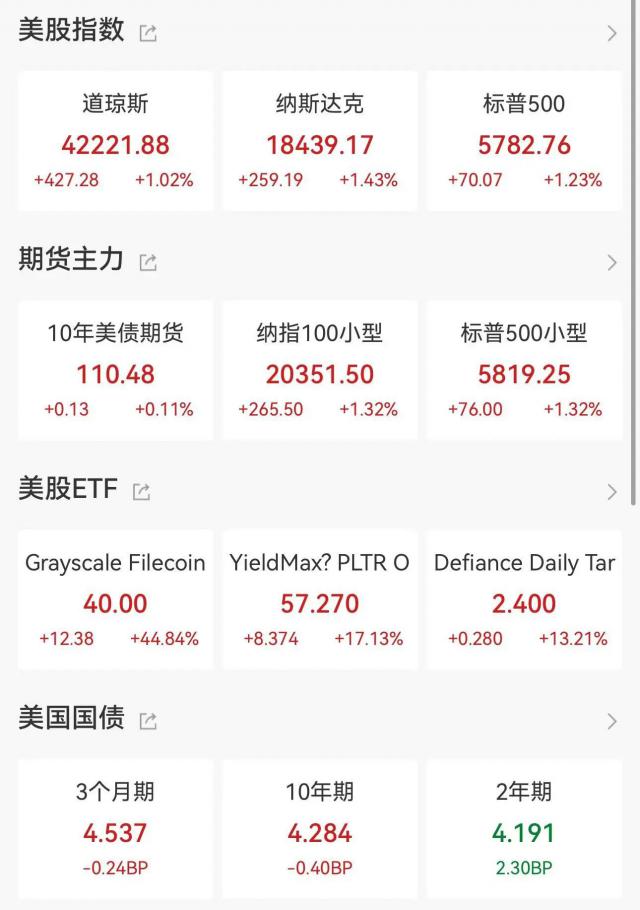
Task: View 10年期 treasury yield details
Action: 319,829
